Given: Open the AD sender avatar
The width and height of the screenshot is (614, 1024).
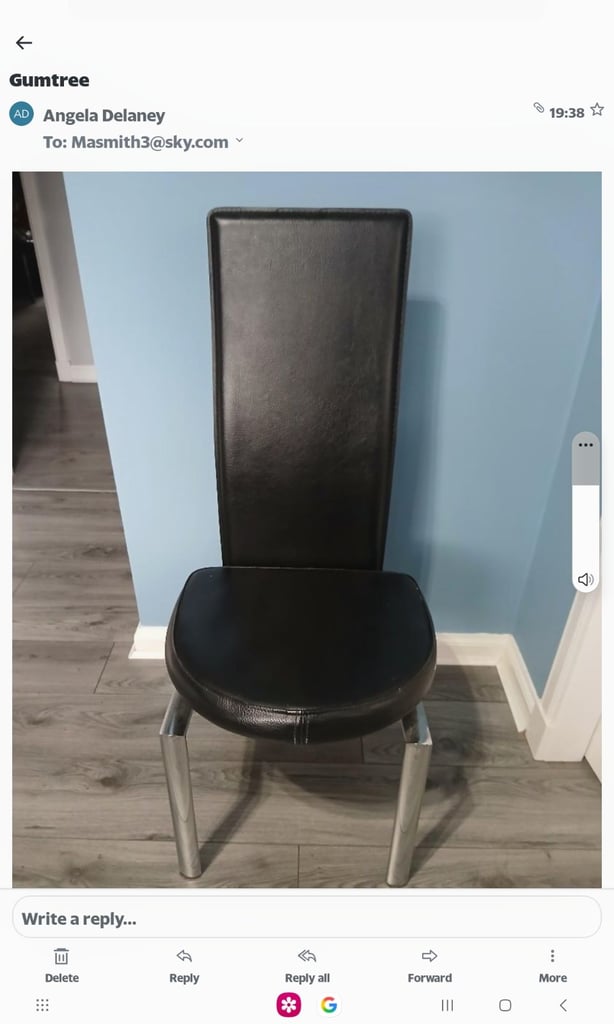Looking at the screenshot, I should (x=22, y=114).
